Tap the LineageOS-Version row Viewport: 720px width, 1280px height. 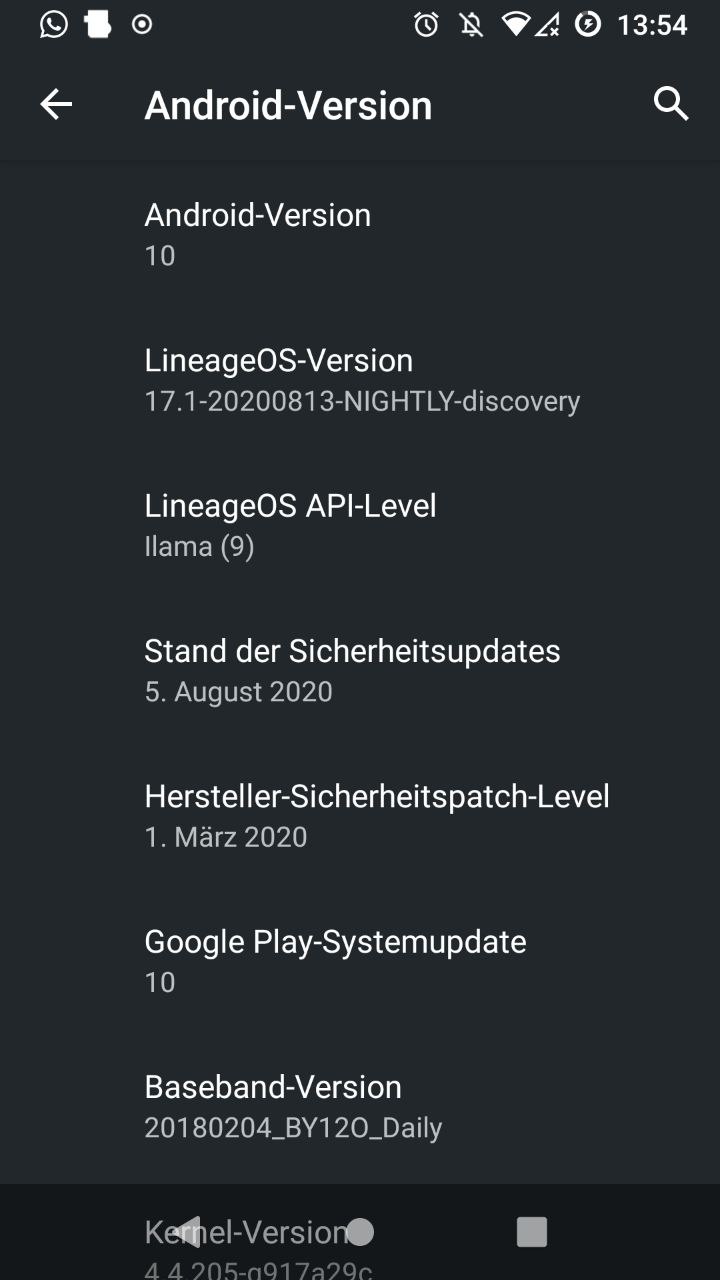(360, 380)
